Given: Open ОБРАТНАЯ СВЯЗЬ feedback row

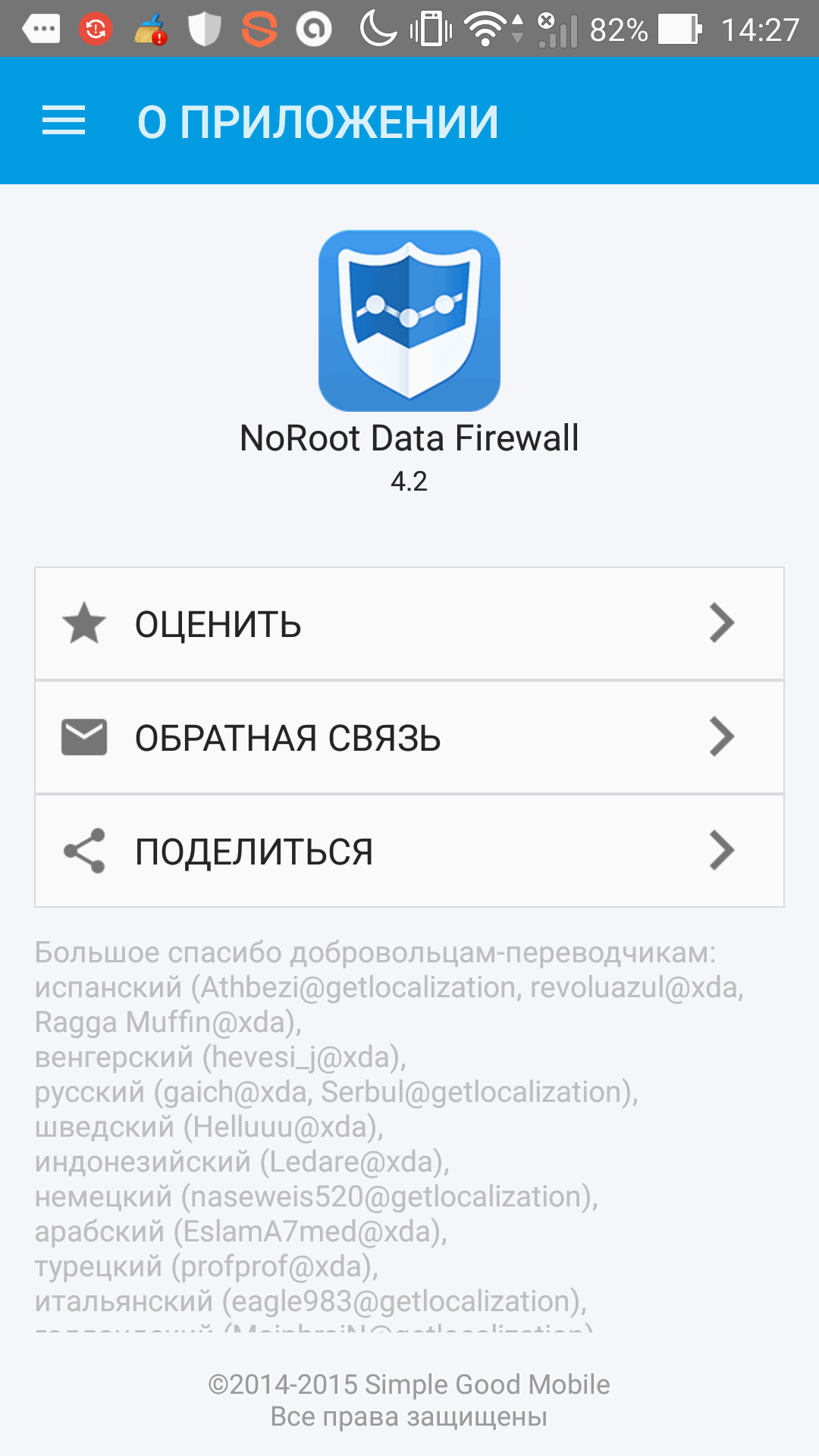Looking at the screenshot, I should 409,737.
